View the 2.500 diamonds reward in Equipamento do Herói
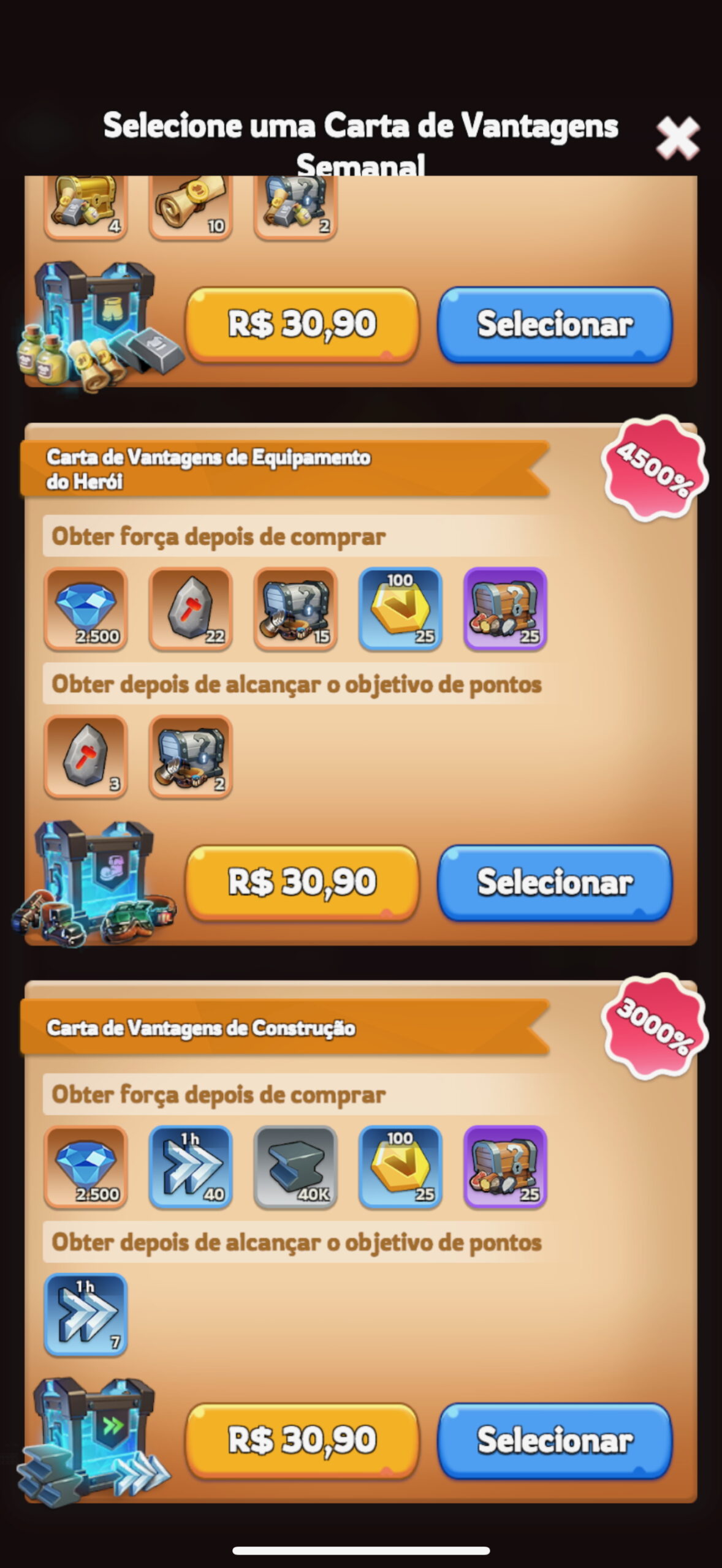 click(x=86, y=609)
